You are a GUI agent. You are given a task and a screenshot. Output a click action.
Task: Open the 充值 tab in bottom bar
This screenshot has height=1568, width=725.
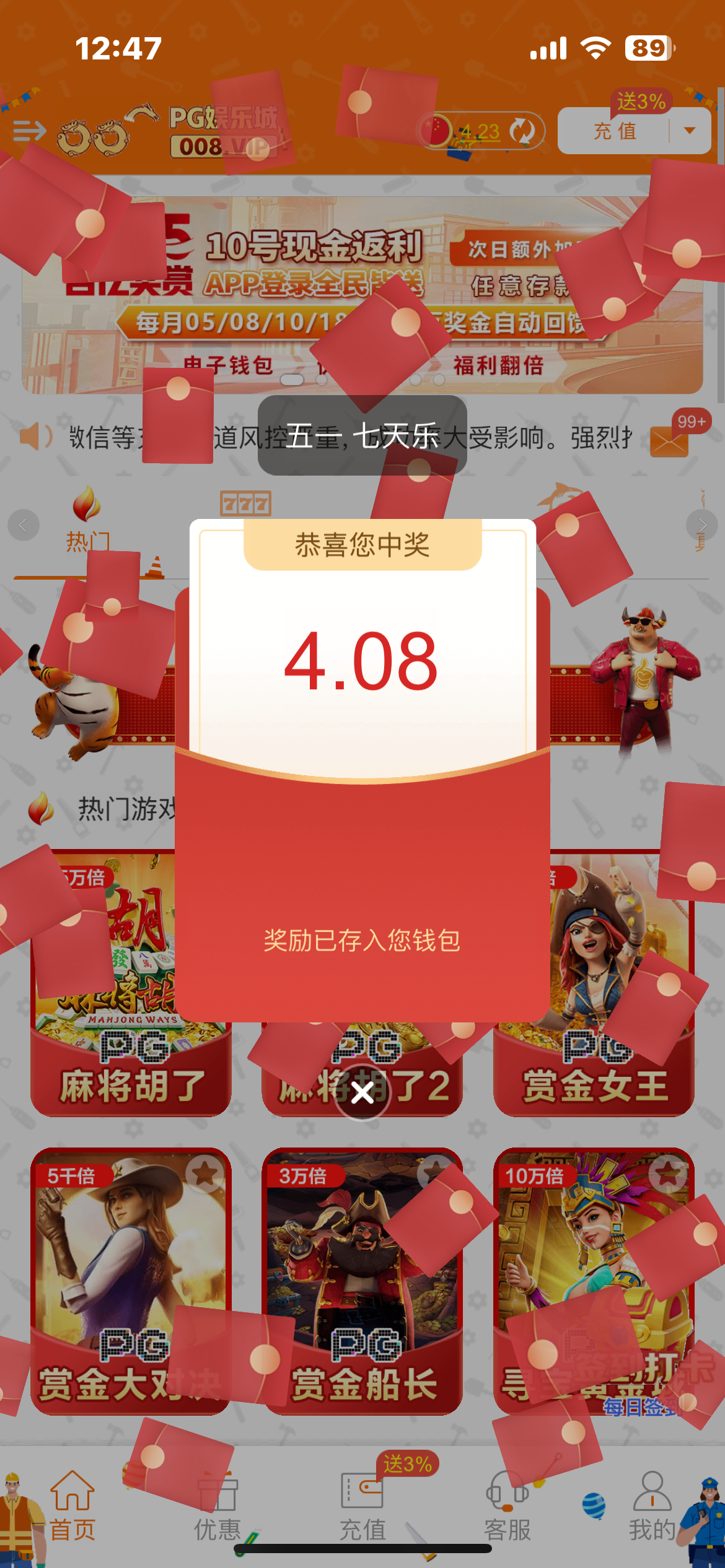click(362, 1506)
